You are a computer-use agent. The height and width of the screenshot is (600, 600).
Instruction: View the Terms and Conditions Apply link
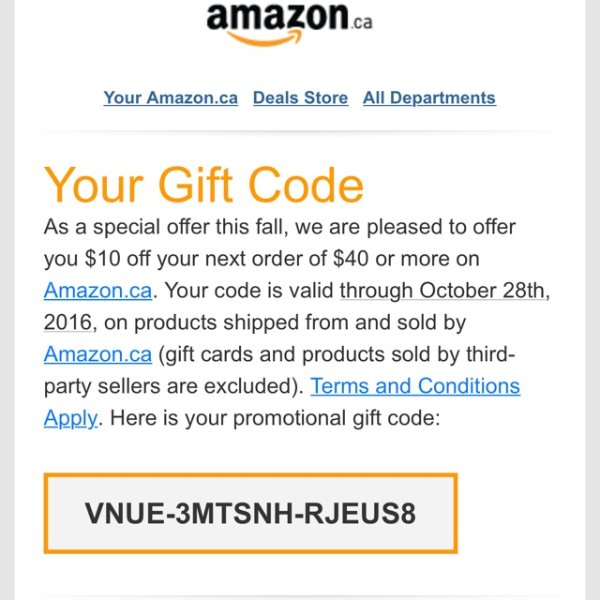click(x=415, y=386)
